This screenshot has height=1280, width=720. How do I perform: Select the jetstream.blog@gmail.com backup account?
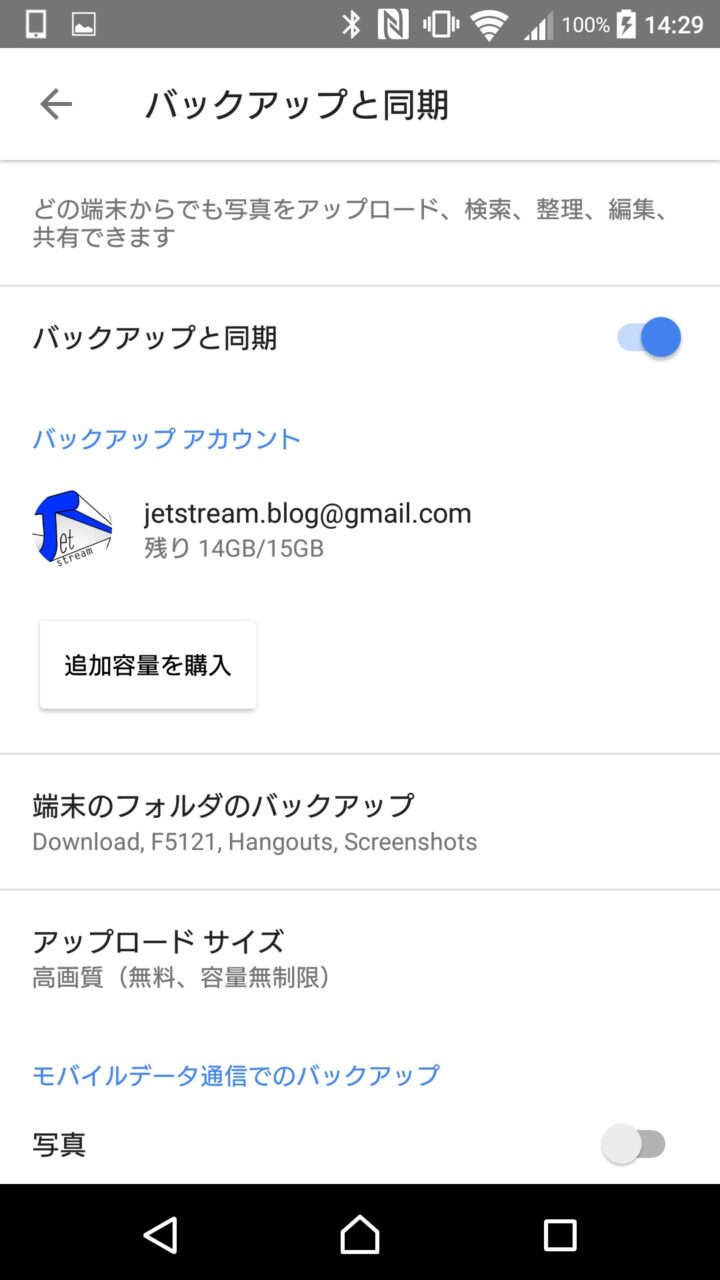coord(307,530)
